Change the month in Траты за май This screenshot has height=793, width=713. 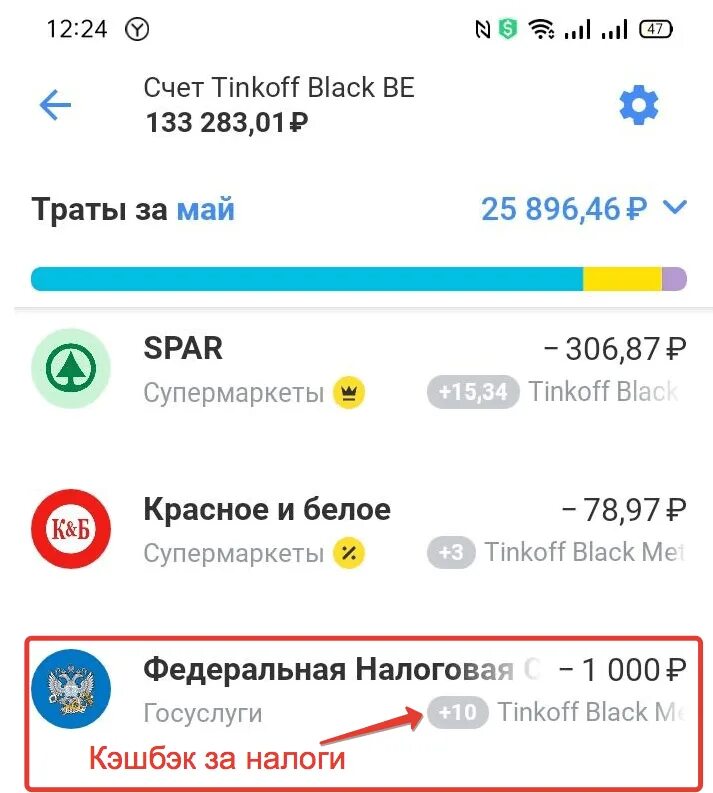(205, 210)
